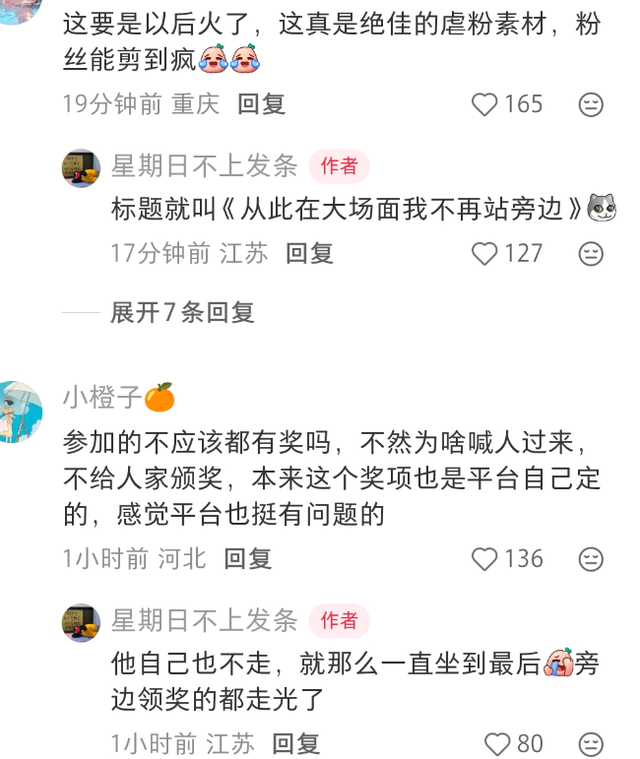Open 星期日不上发条's avatar on the 17分钟前 reply
Image resolution: width=640 pixels, height=759 pixels.
[81, 168]
